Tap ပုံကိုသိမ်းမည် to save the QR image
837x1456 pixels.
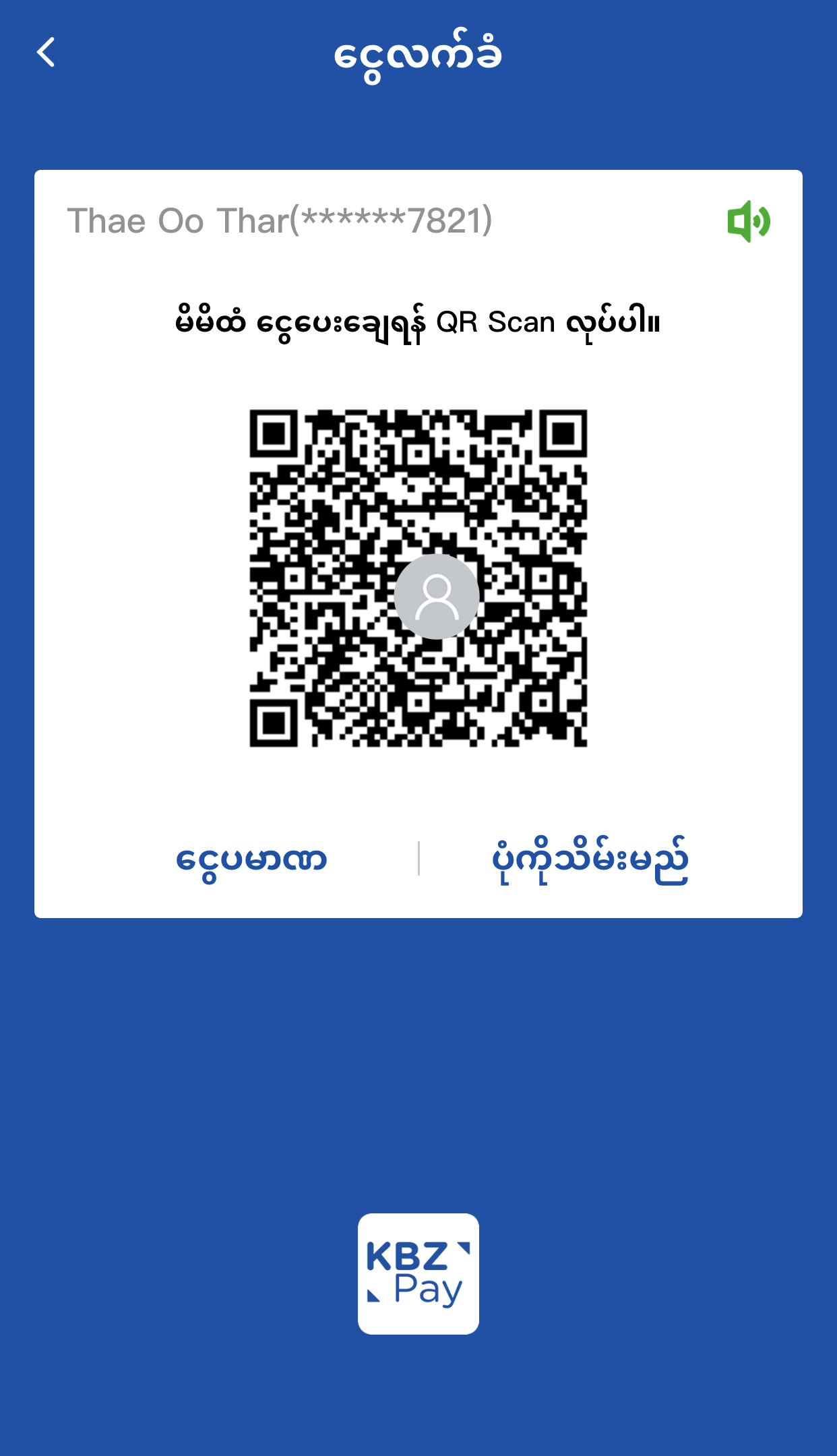590,859
